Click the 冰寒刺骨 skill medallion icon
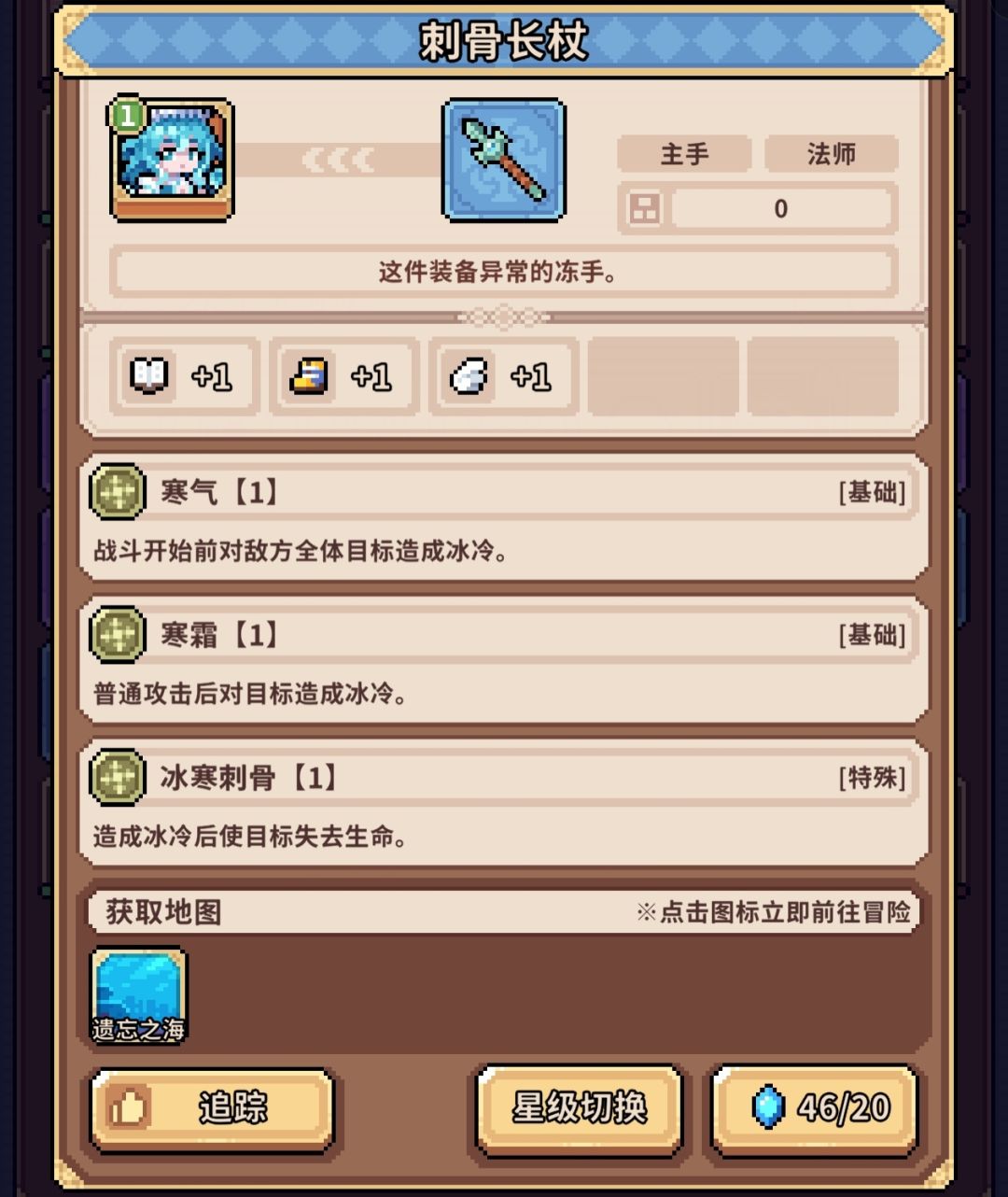This screenshot has width=1008, height=1197. click(x=116, y=778)
